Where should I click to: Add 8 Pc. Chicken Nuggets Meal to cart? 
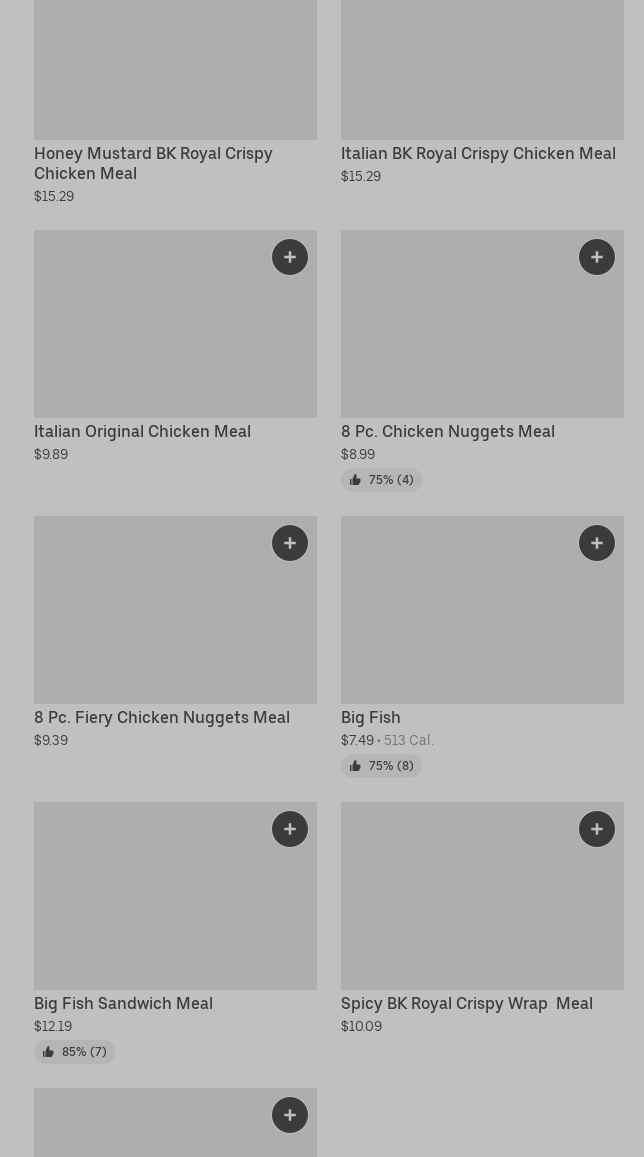tap(597, 257)
